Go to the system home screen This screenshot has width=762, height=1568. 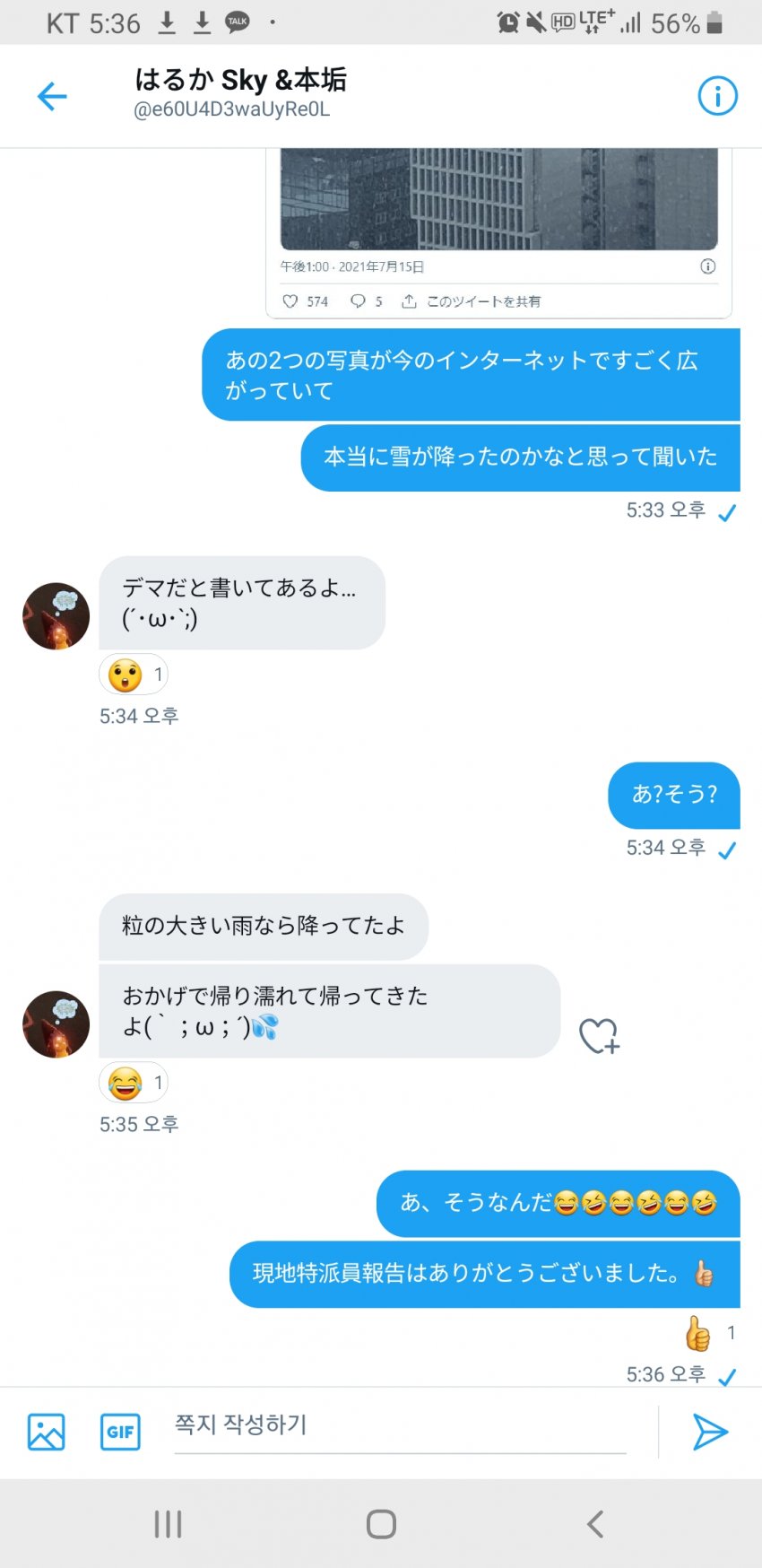click(381, 1524)
